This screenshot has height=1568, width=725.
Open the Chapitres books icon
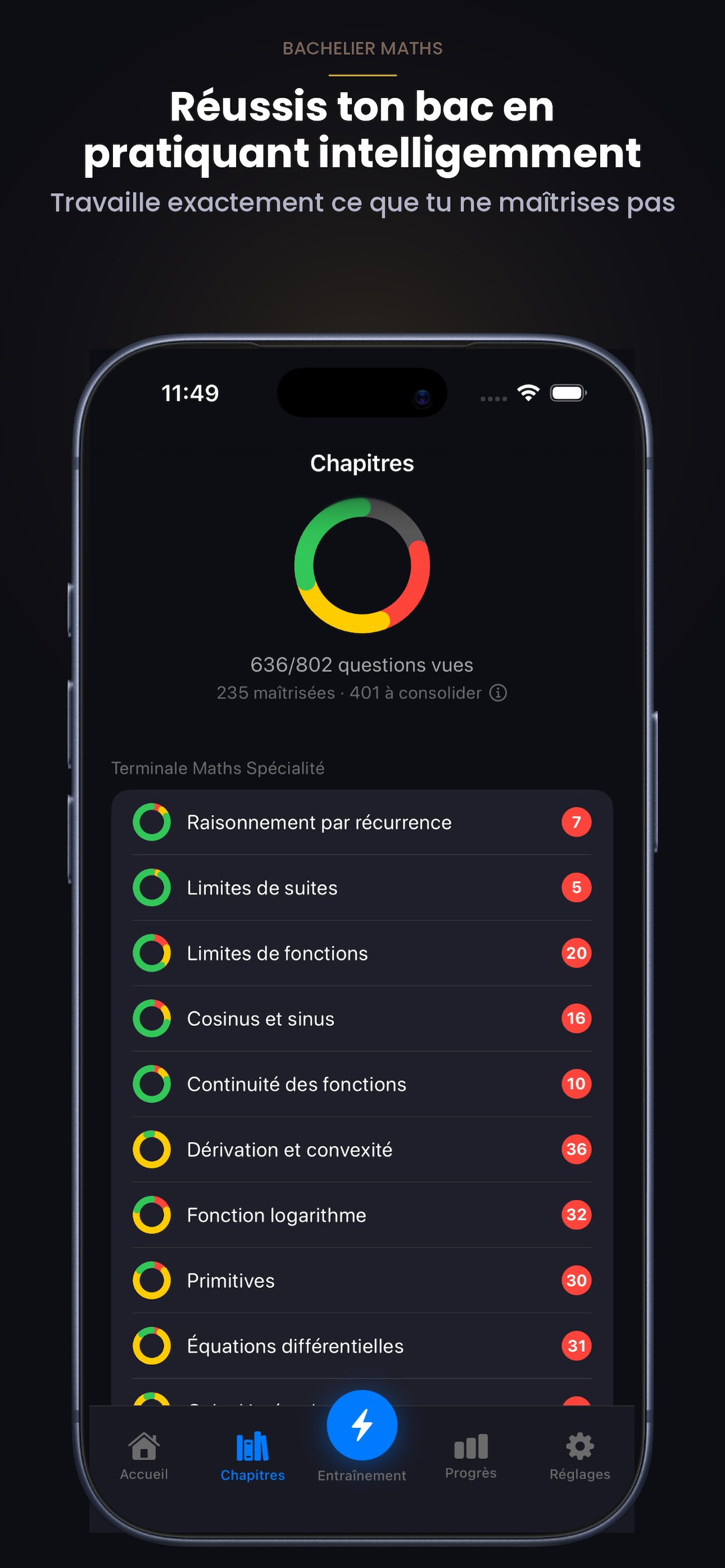click(x=252, y=1447)
